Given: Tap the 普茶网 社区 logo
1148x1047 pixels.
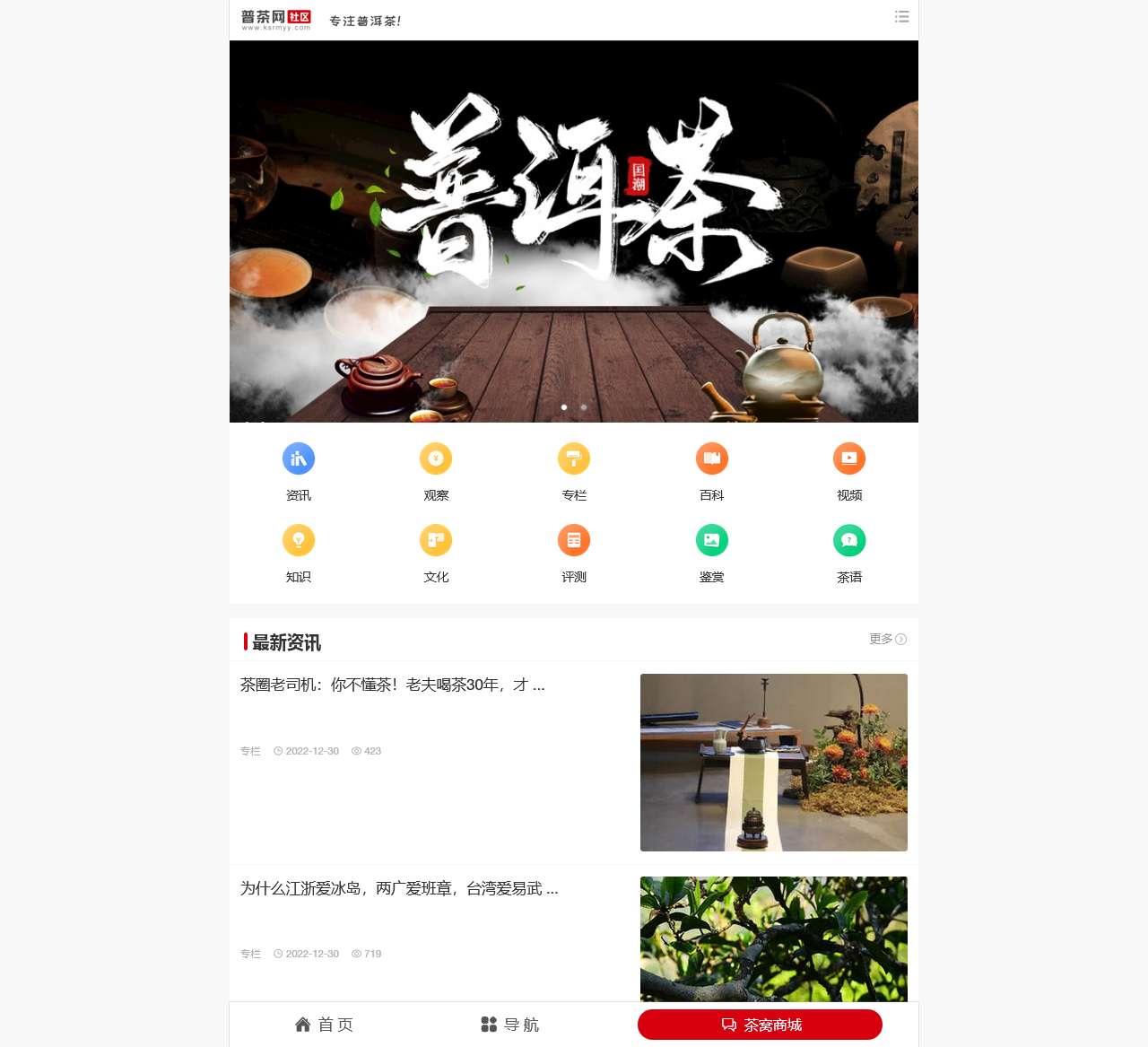Looking at the screenshot, I should point(275,19).
